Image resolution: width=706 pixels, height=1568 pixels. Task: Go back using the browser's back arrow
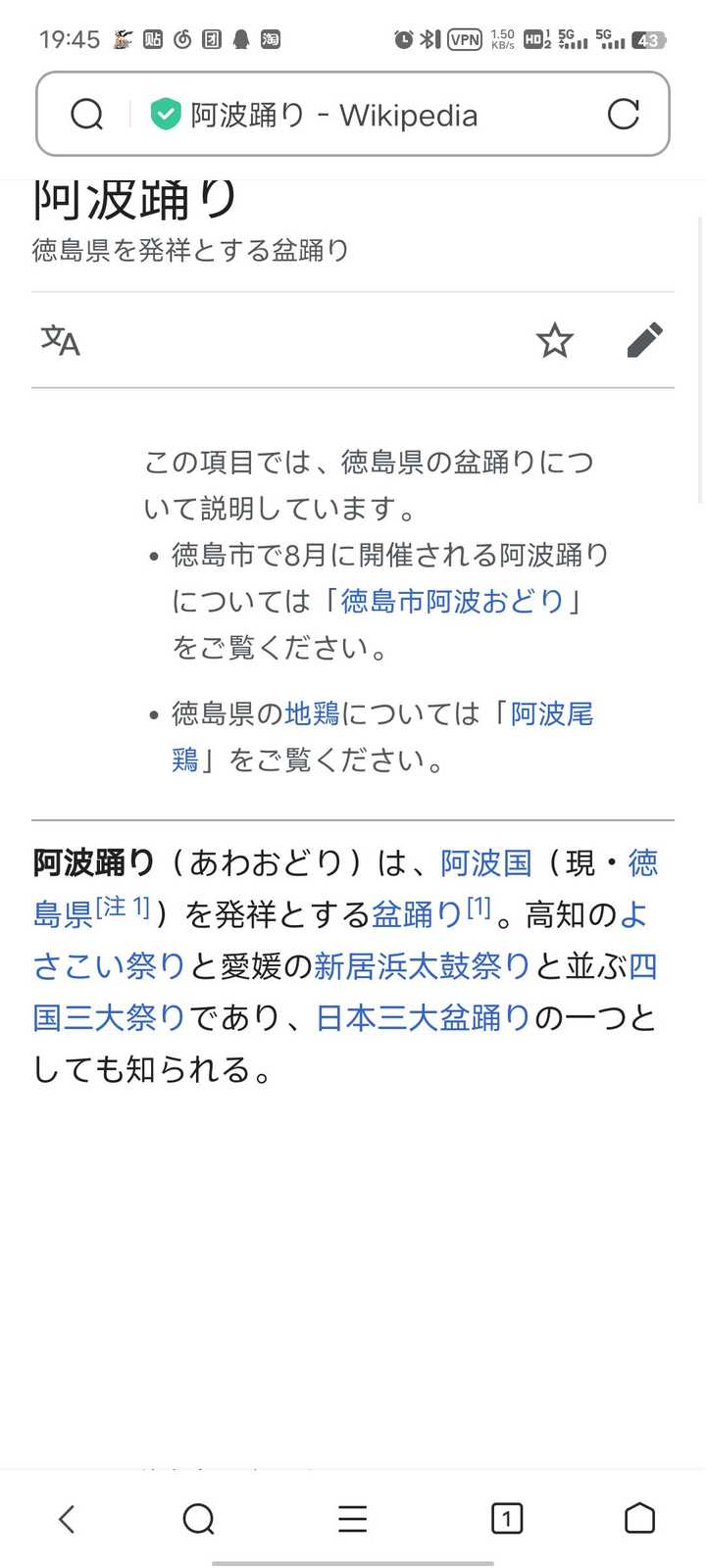(x=67, y=1519)
